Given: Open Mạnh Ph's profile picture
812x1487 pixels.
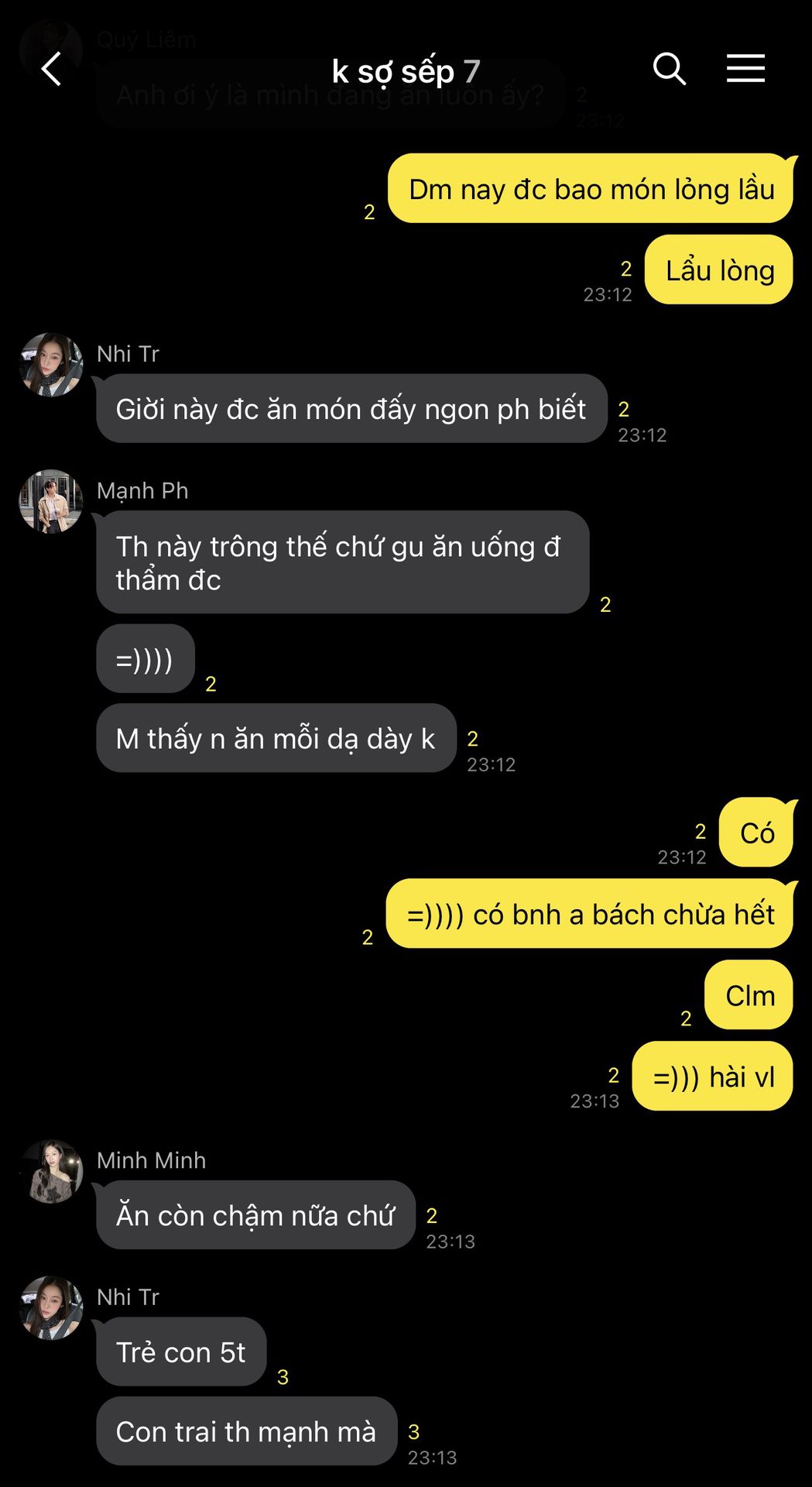Looking at the screenshot, I should coord(51,502).
